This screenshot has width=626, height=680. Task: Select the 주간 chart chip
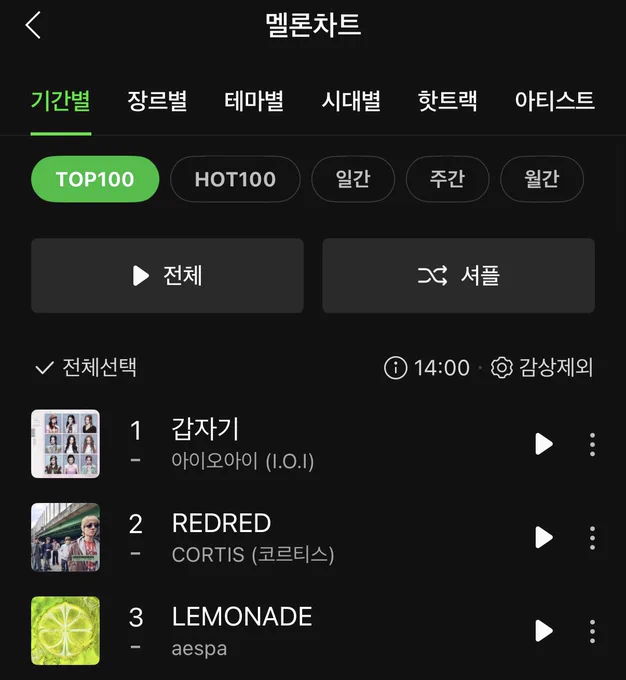(x=447, y=179)
